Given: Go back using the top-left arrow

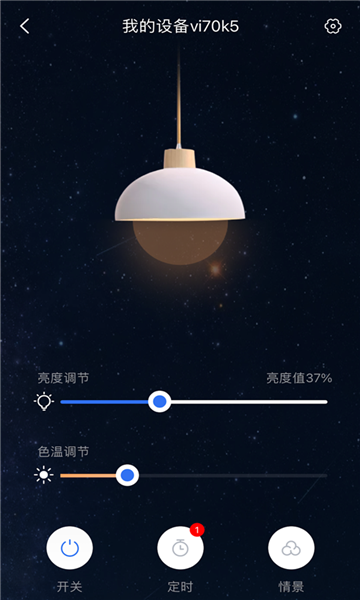Looking at the screenshot, I should click(25, 26).
